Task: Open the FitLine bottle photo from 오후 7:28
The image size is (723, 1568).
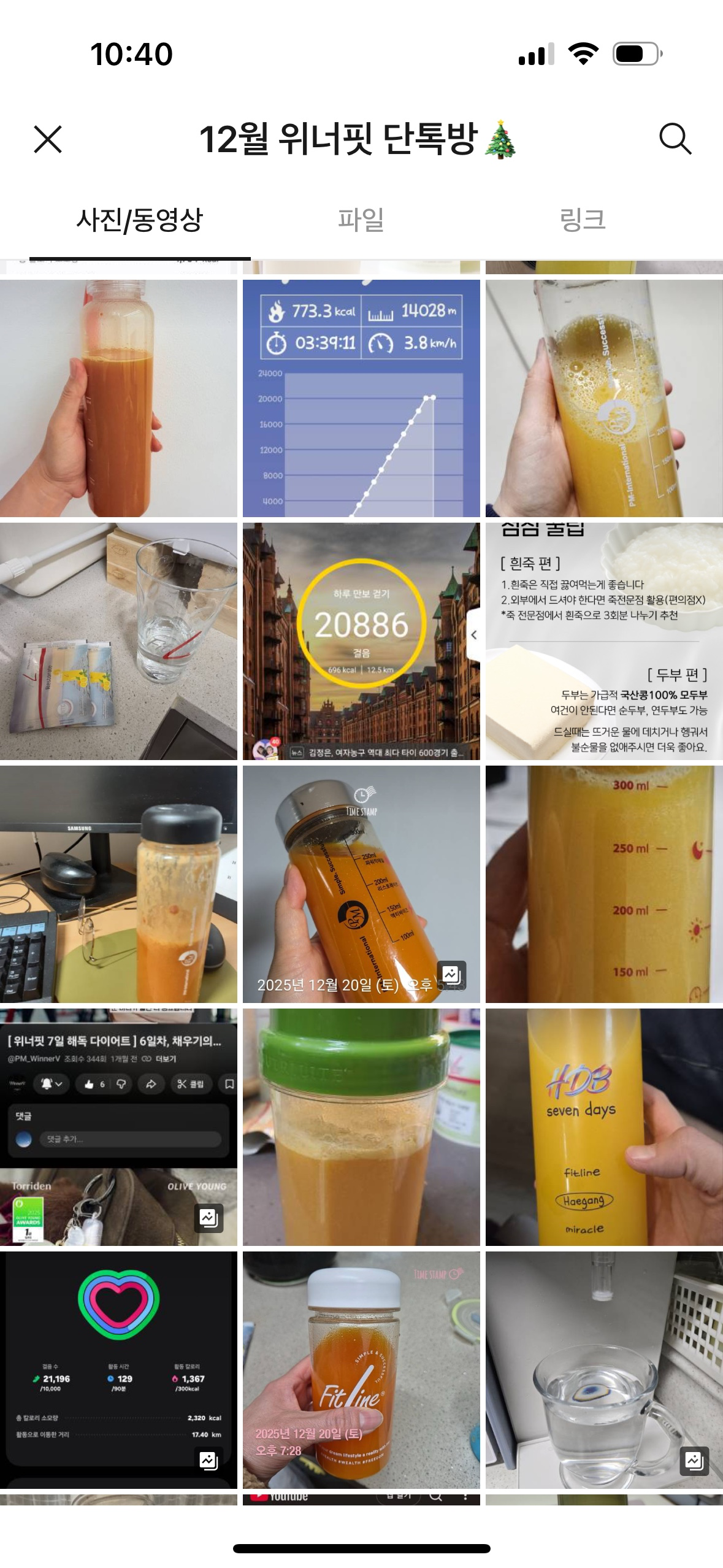Action: tap(361, 1370)
